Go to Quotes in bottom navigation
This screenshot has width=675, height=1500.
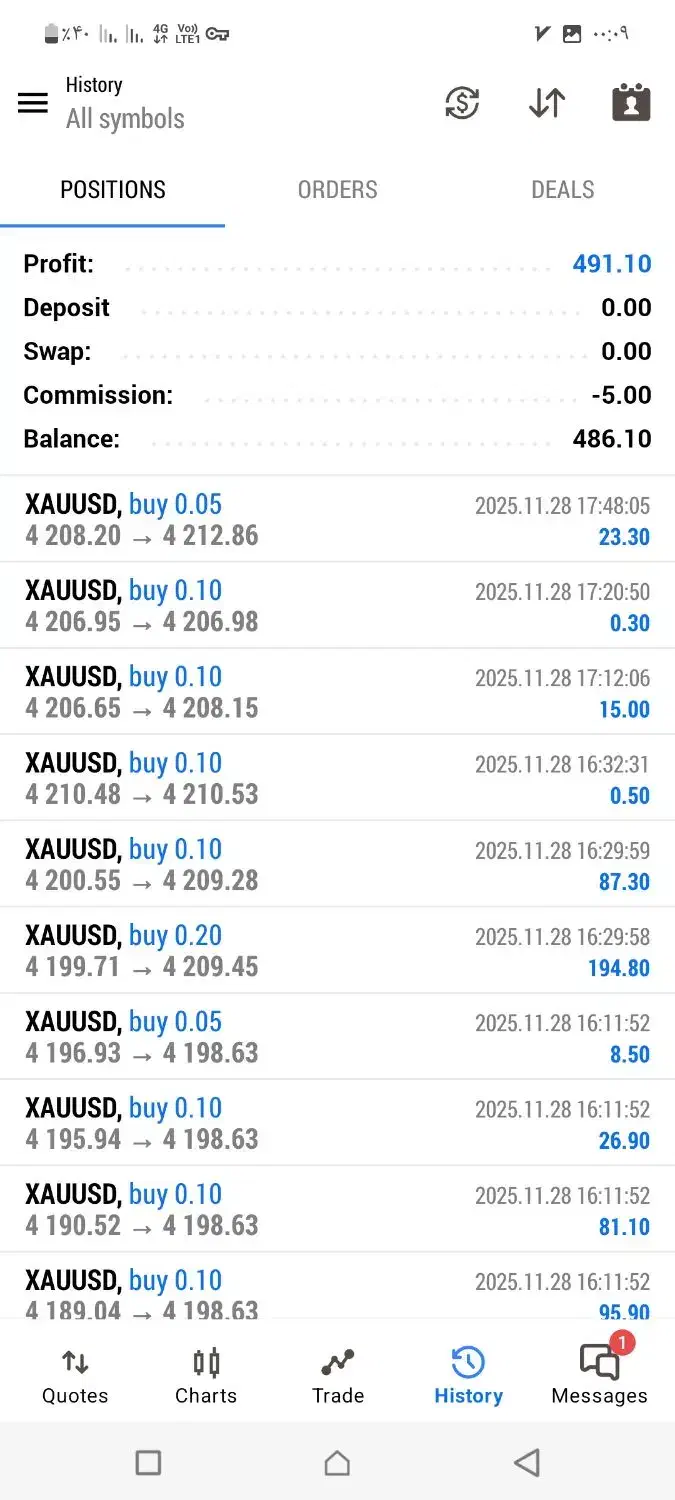[x=75, y=1377]
